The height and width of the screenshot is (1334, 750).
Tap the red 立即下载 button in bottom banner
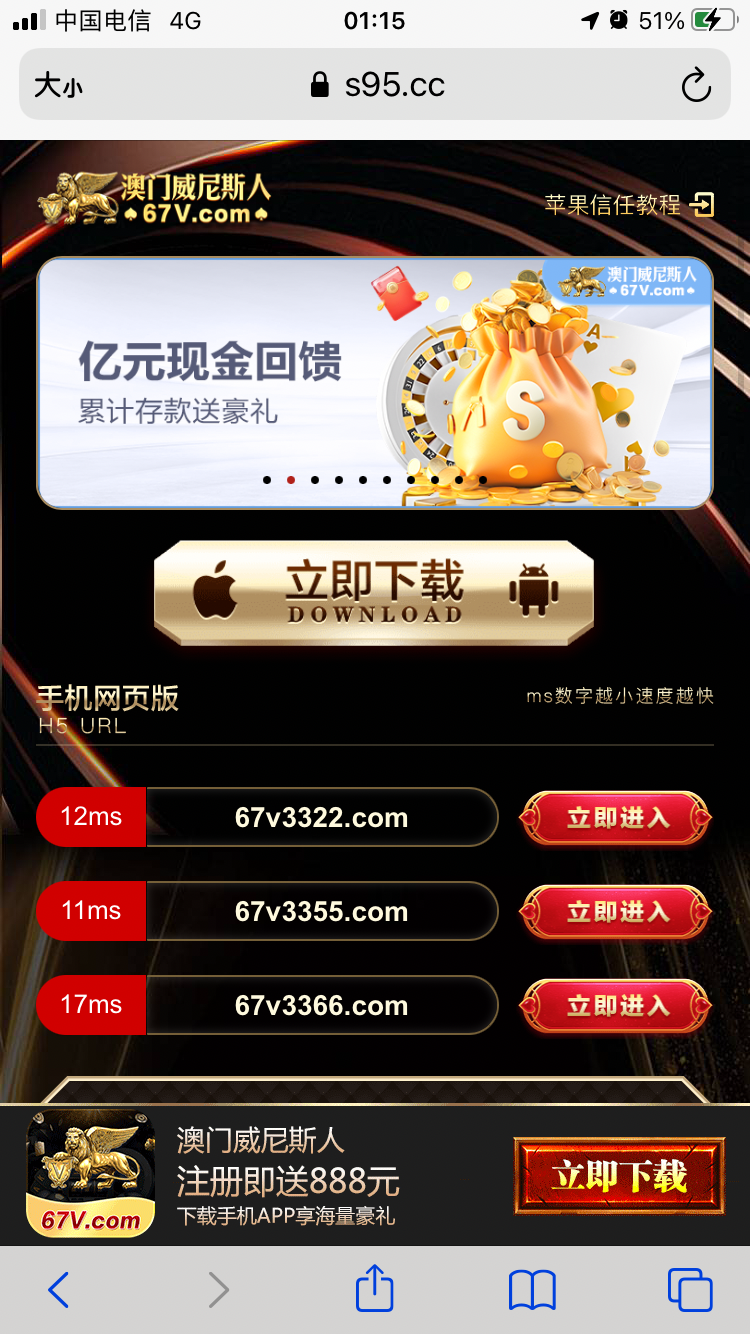point(619,1176)
